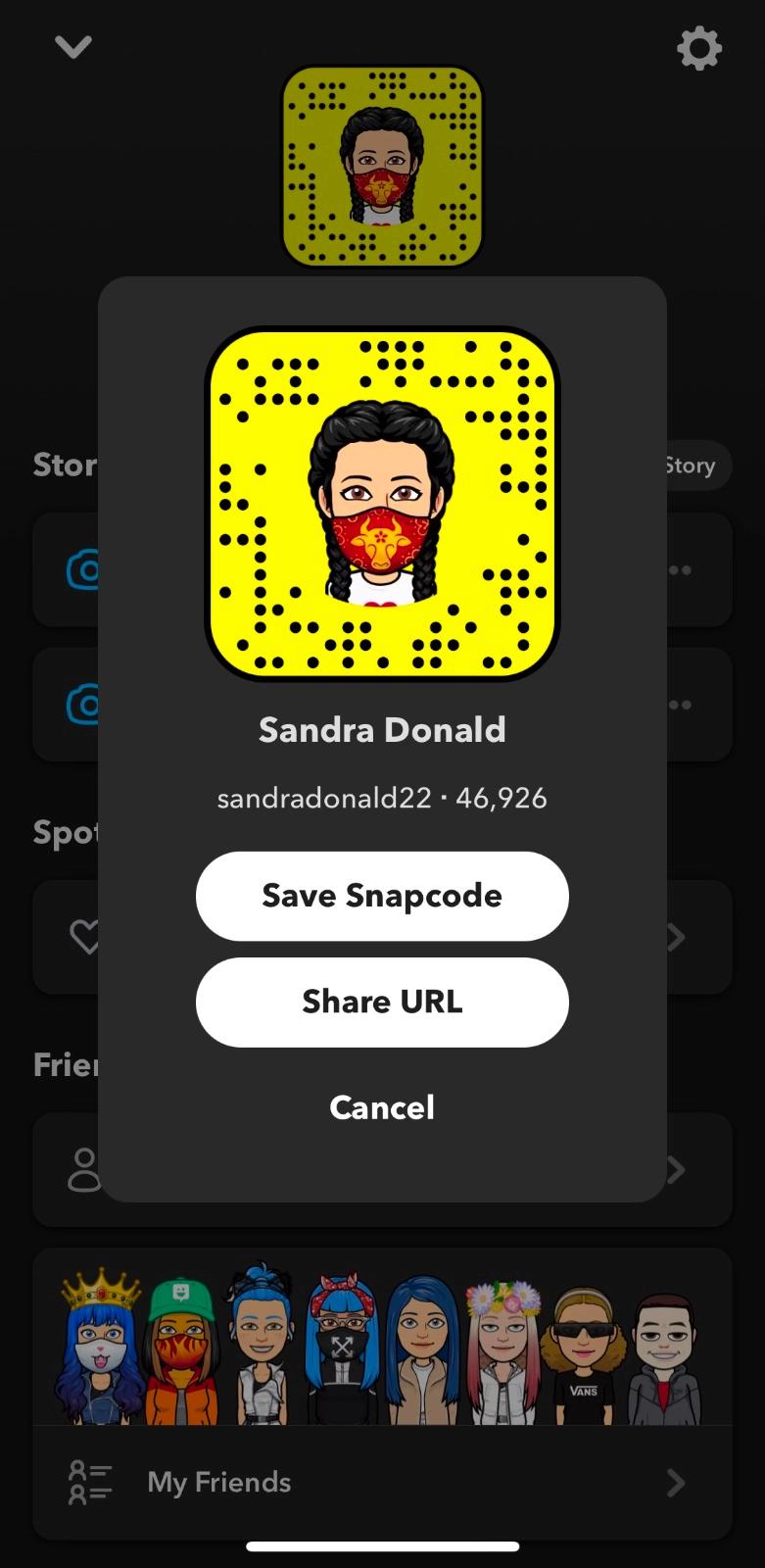The width and height of the screenshot is (765, 1568).
Task: Save the Snapcode to your device
Action: pos(382,896)
